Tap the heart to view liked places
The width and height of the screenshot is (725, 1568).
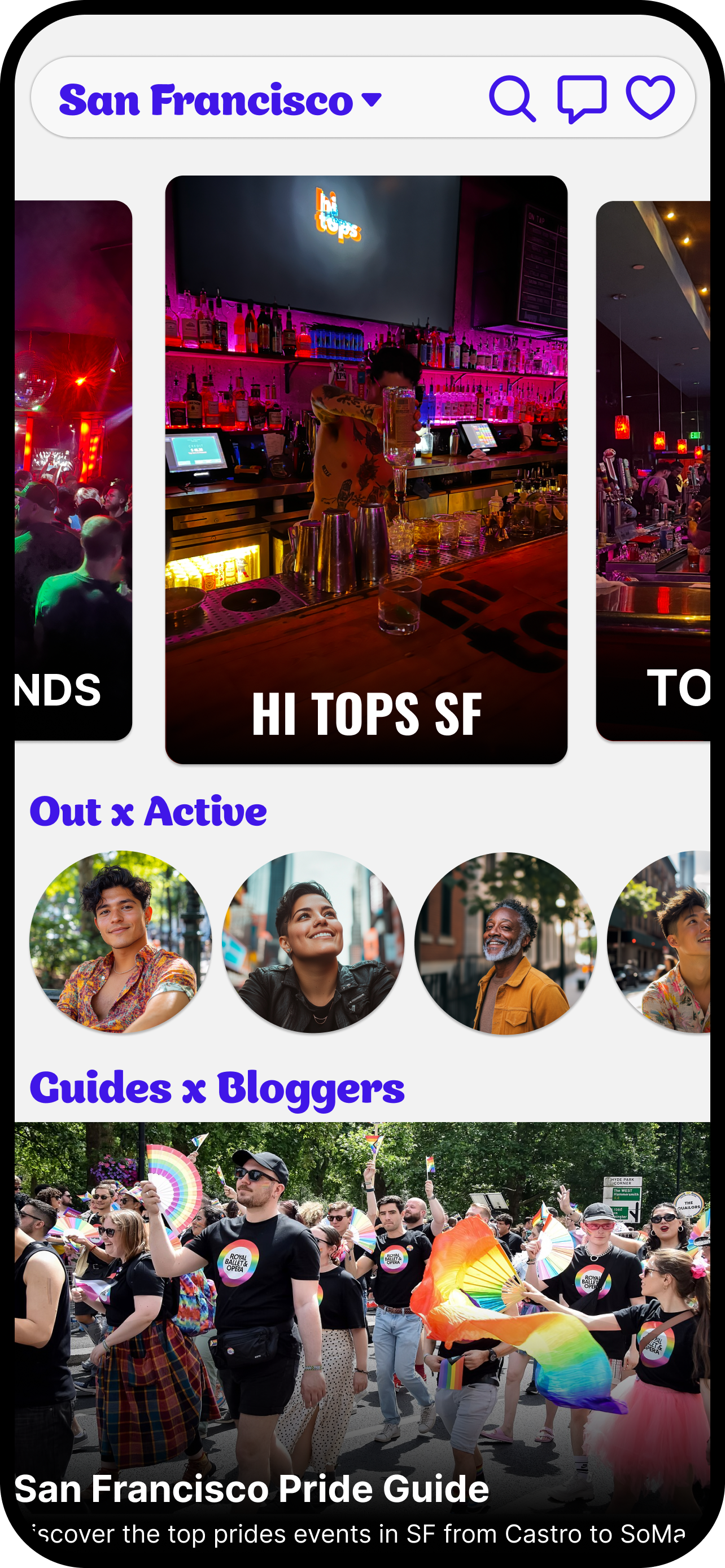coord(649,98)
